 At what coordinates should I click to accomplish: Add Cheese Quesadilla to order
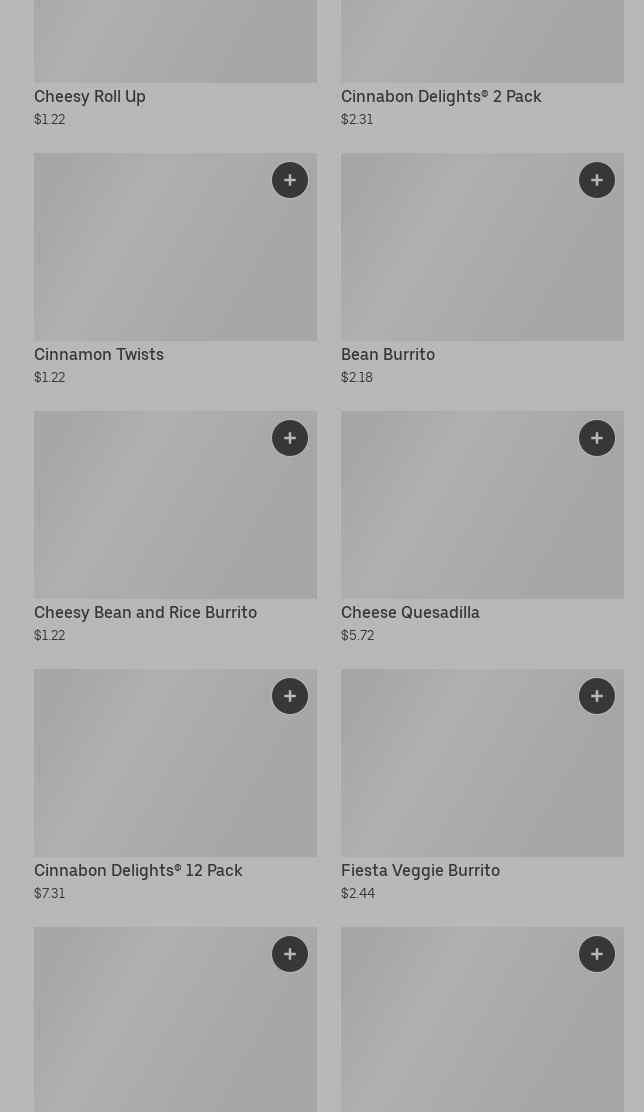[596, 438]
